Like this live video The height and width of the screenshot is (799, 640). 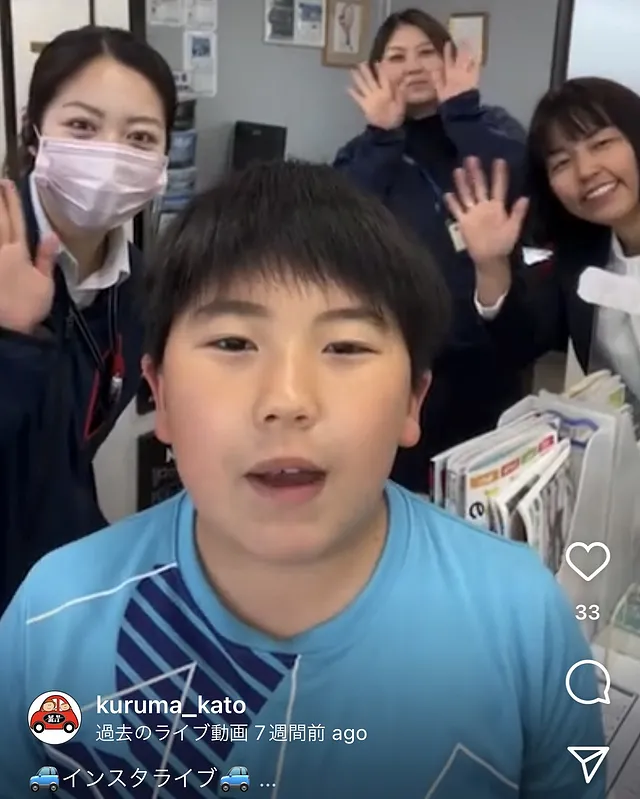pyautogui.click(x=587, y=562)
